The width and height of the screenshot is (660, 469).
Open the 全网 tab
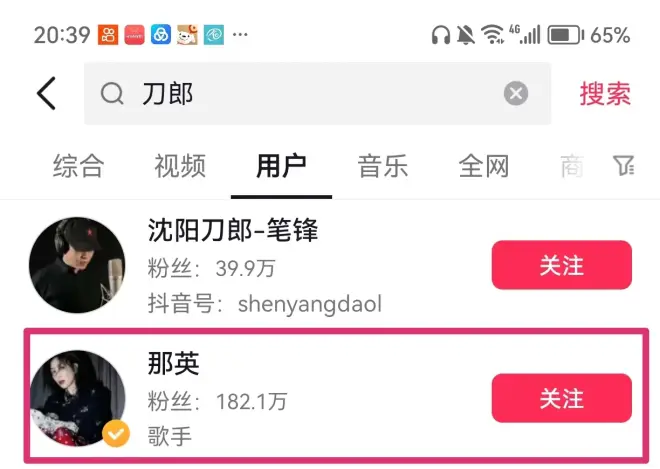(x=484, y=166)
